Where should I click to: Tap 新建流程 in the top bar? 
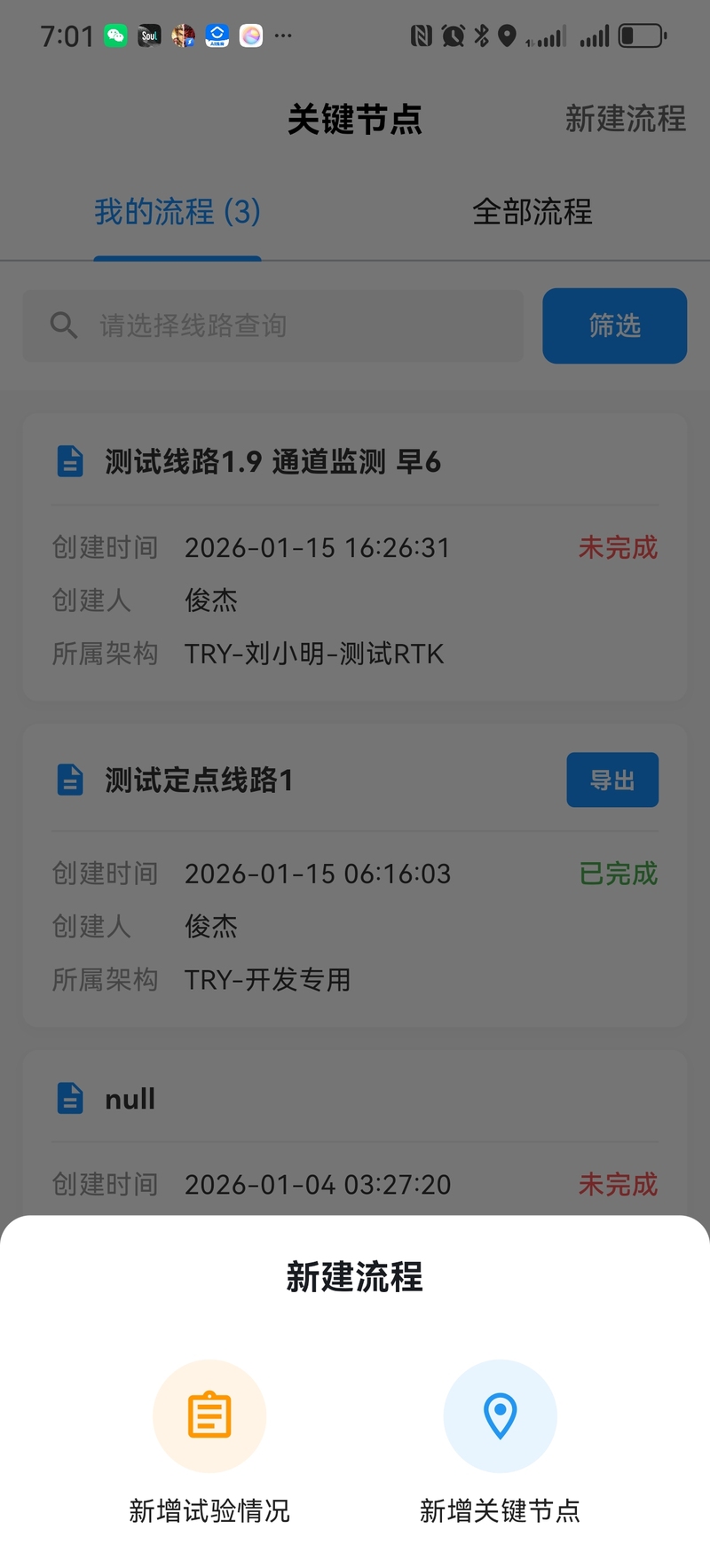(x=625, y=119)
